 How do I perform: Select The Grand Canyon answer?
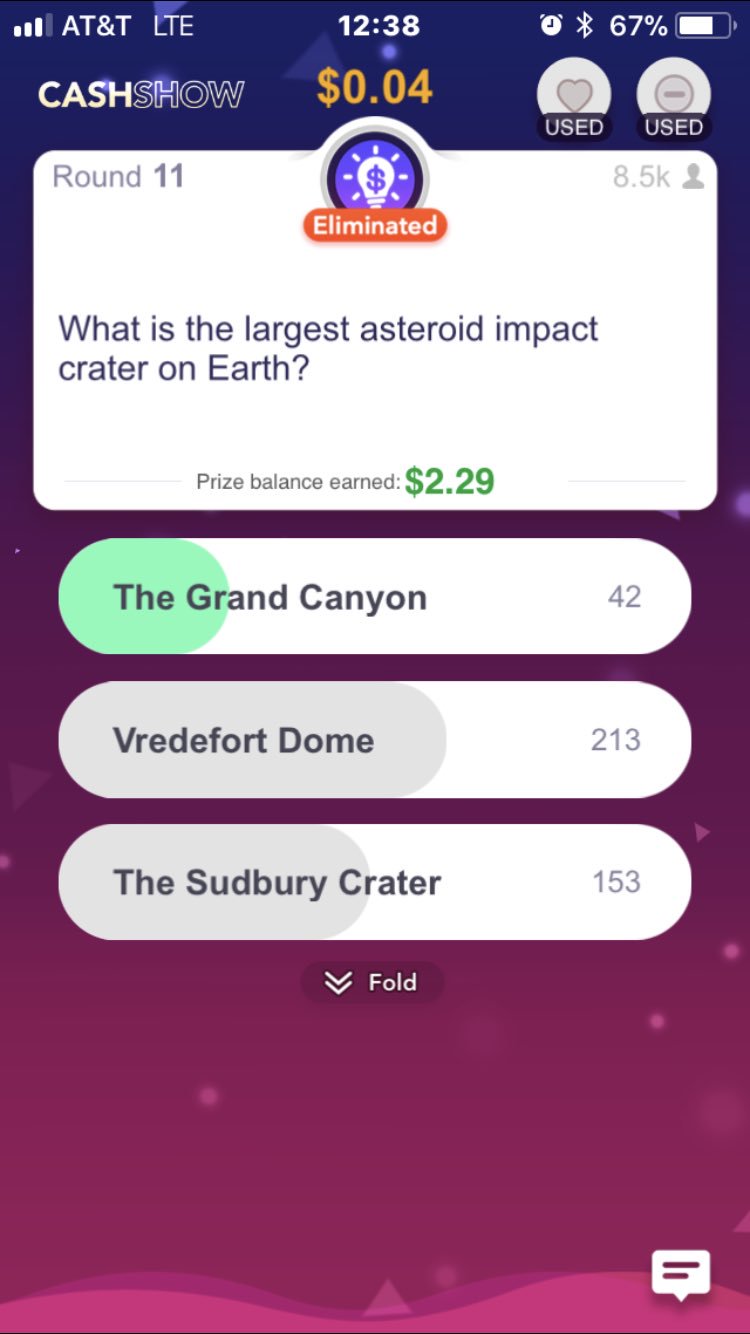pos(374,597)
